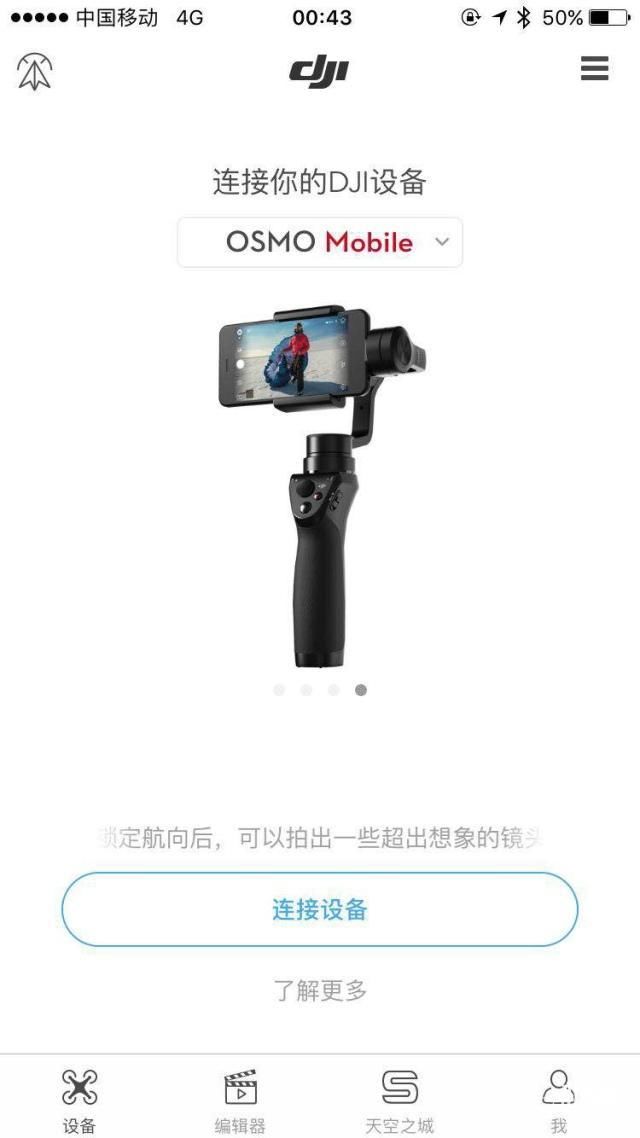The image size is (640, 1138).
Task: Tap the first page indicator dot
Action: tap(279, 690)
